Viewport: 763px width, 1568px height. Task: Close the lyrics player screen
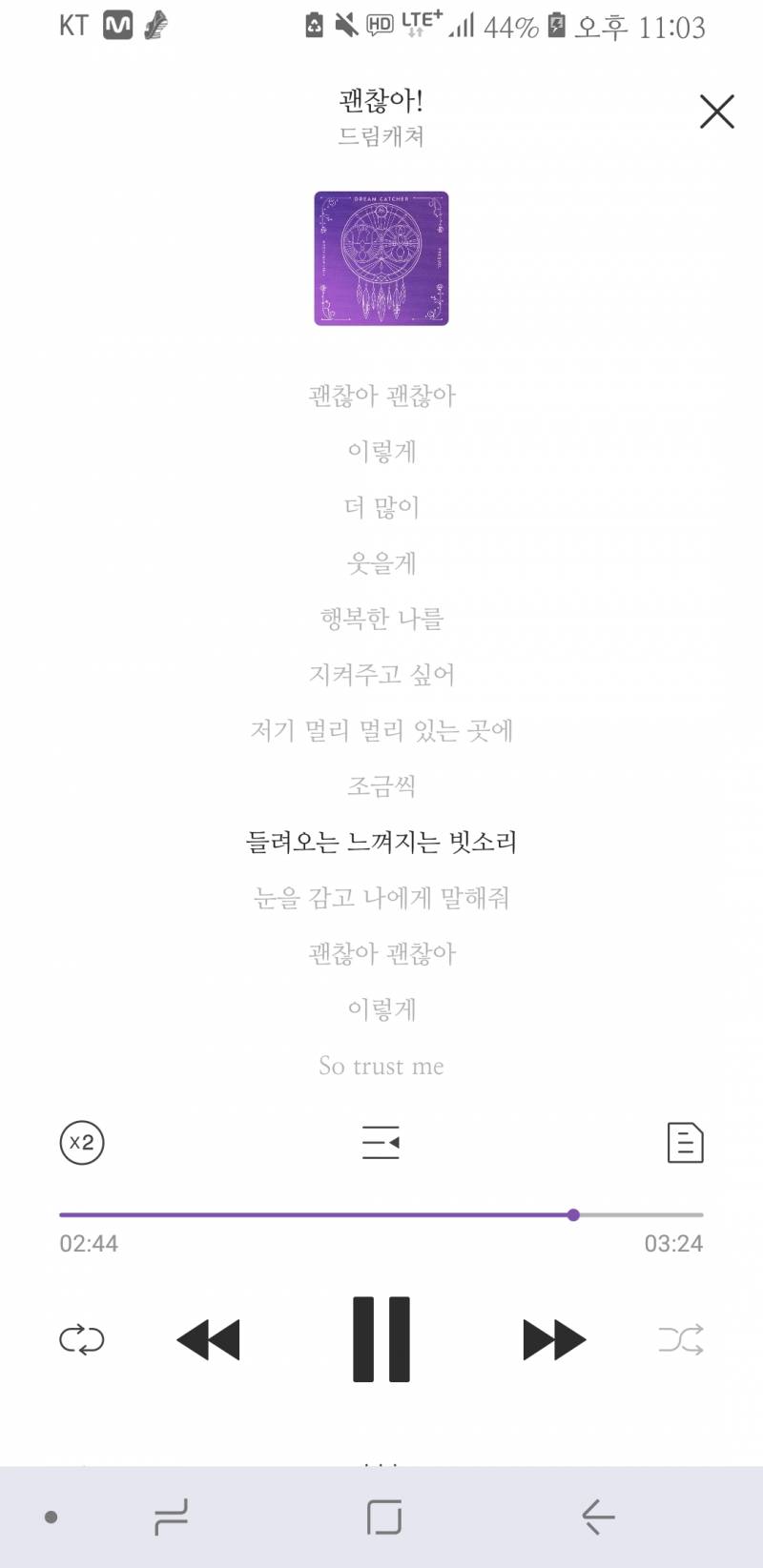[716, 112]
